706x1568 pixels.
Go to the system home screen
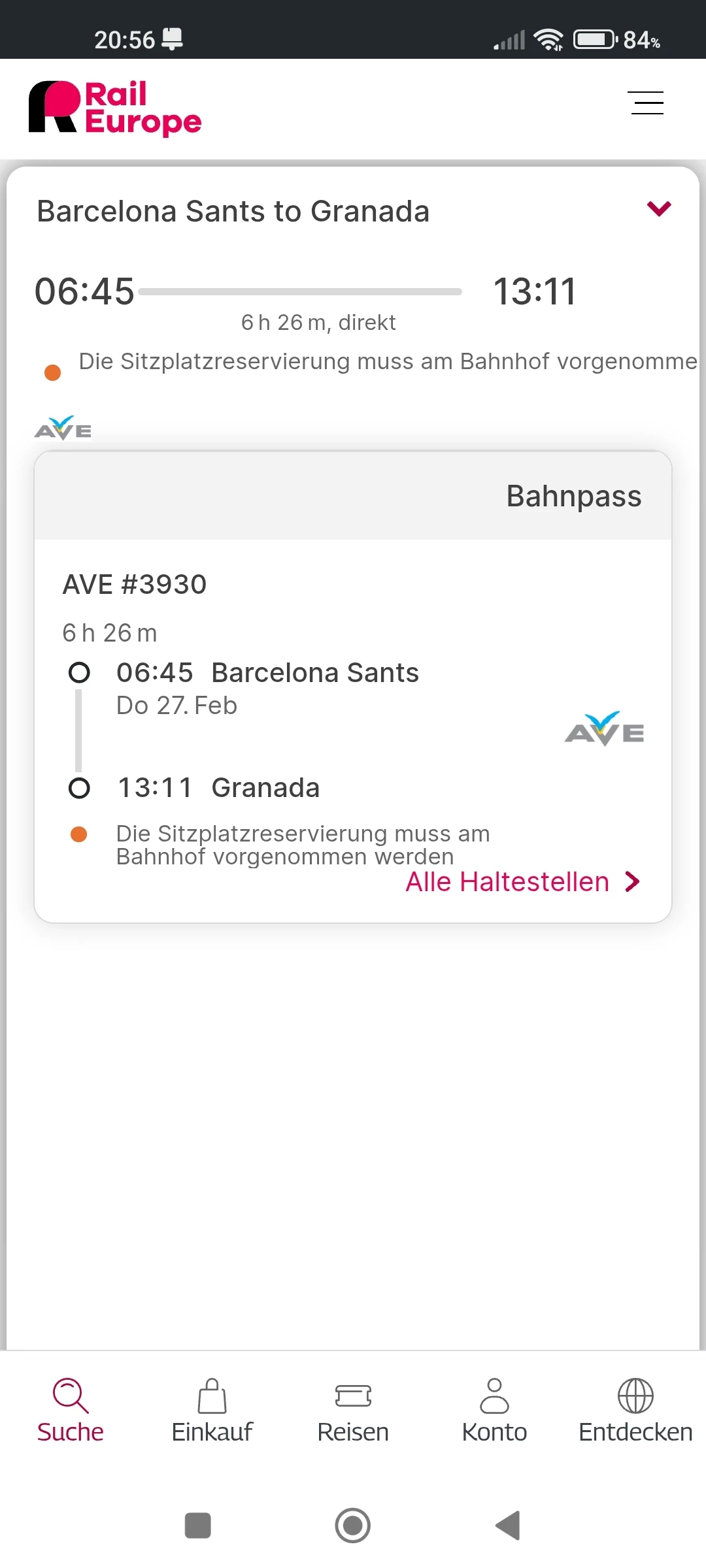353,1526
